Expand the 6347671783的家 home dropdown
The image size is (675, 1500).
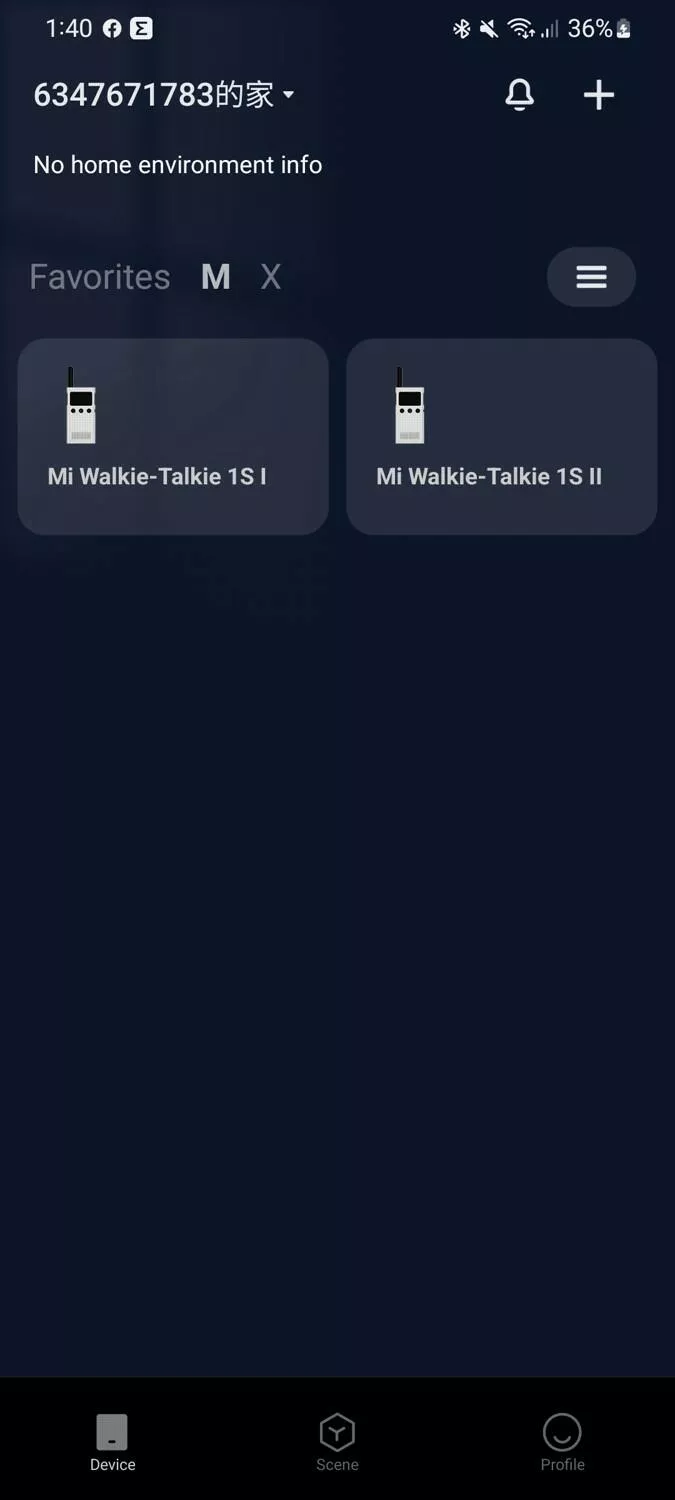point(164,95)
